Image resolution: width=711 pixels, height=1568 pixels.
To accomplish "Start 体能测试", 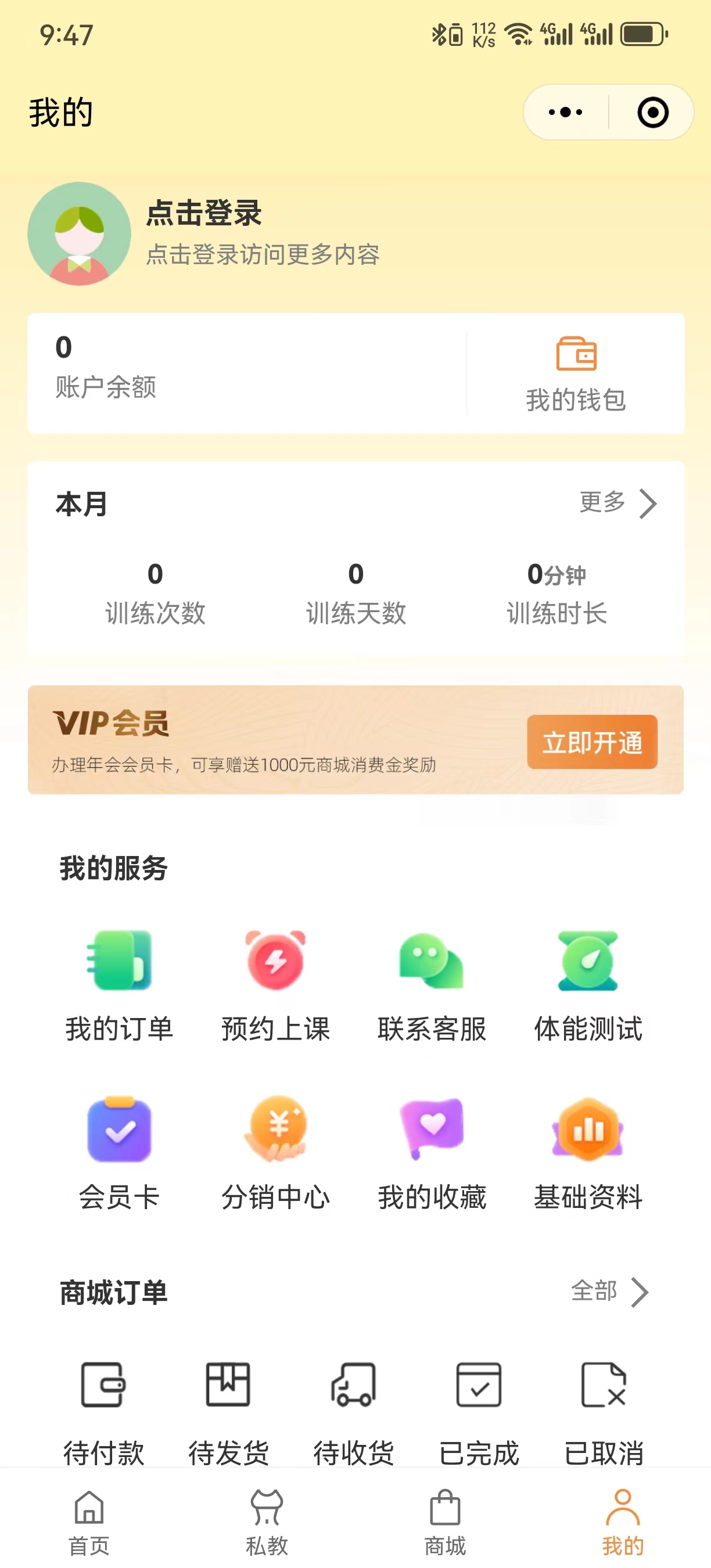I will [x=588, y=984].
